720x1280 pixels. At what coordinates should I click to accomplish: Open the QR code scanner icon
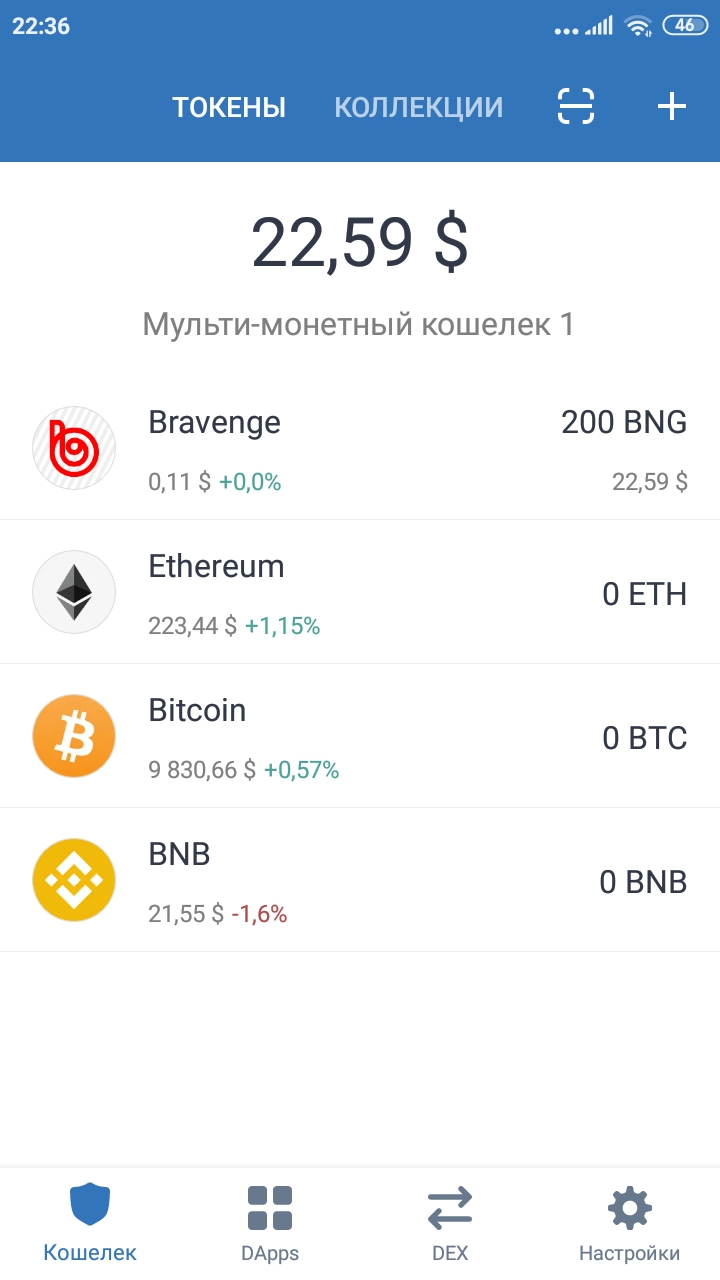[x=576, y=106]
